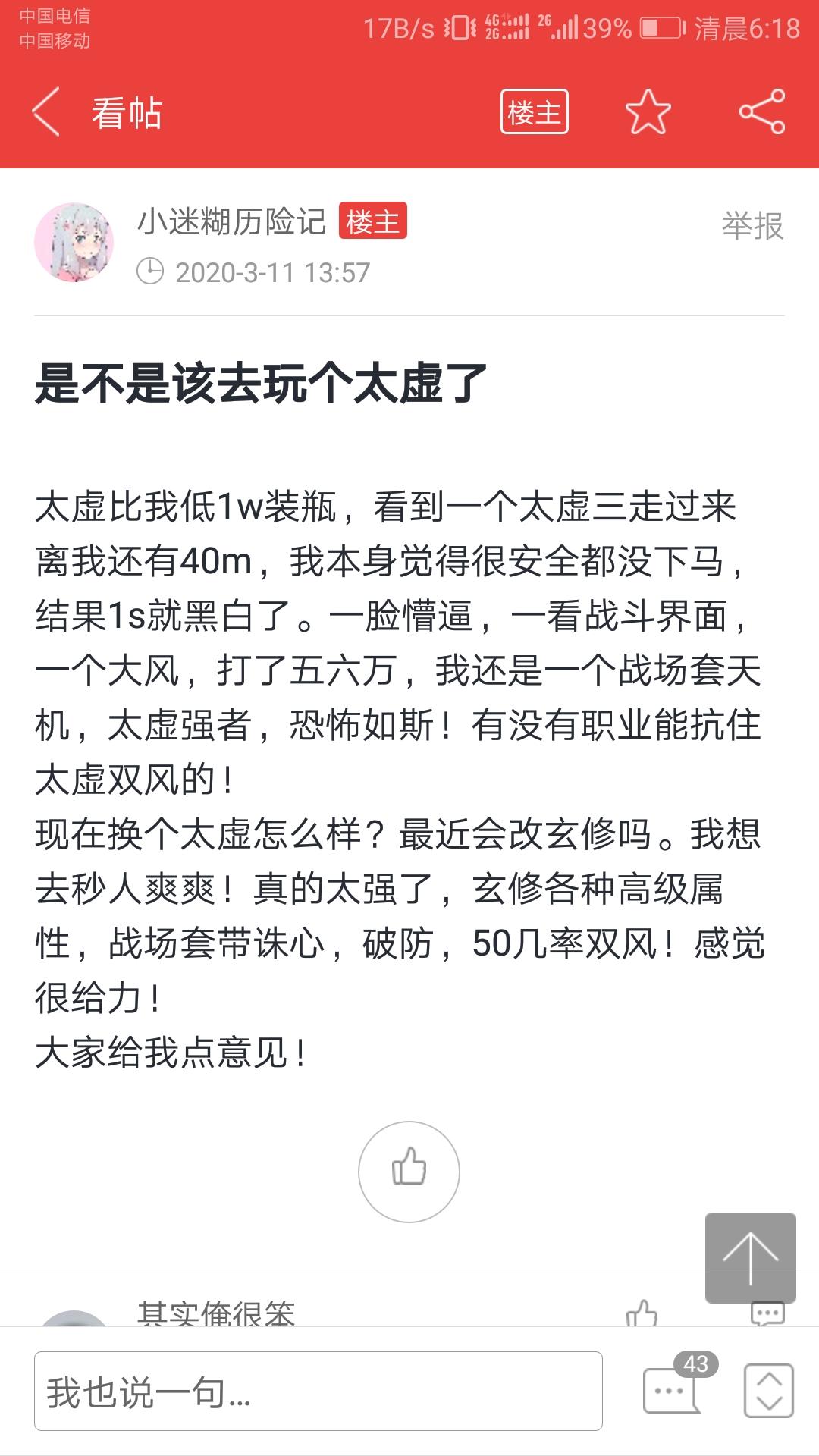
Task: Jump back to top with the arrow button
Action: 750,1257
